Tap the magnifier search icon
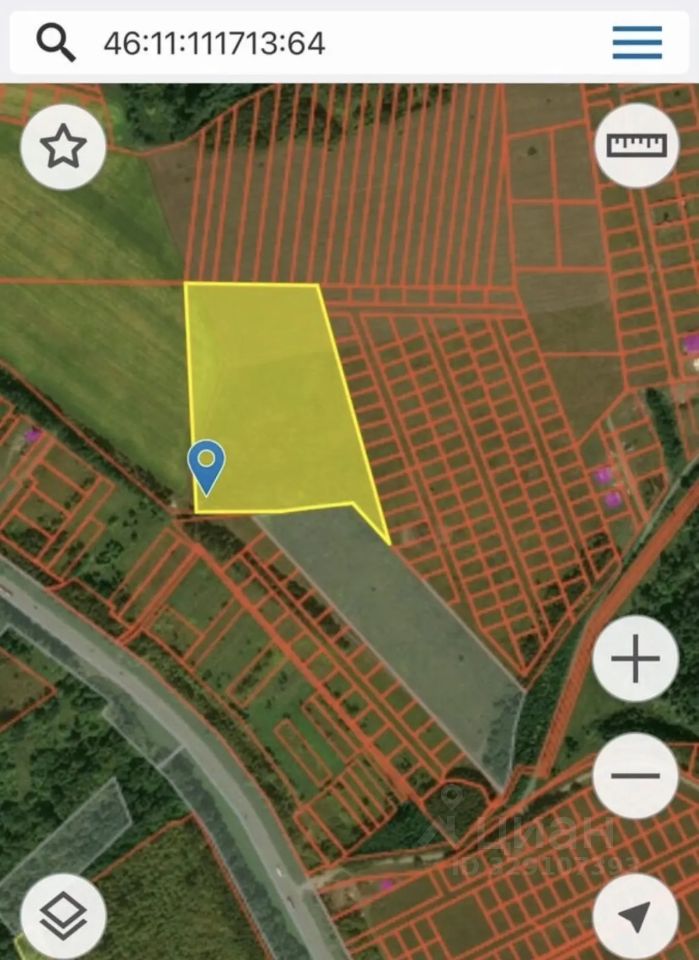This screenshot has width=699, height=960. pos(56,43)
